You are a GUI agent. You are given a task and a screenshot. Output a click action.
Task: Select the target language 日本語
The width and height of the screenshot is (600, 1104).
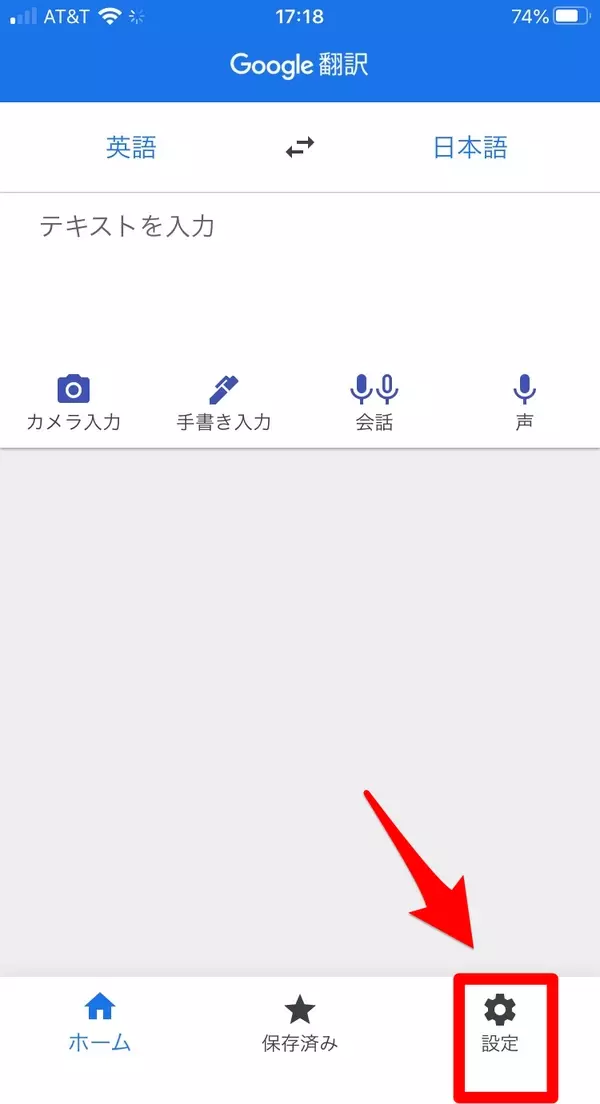469,148
